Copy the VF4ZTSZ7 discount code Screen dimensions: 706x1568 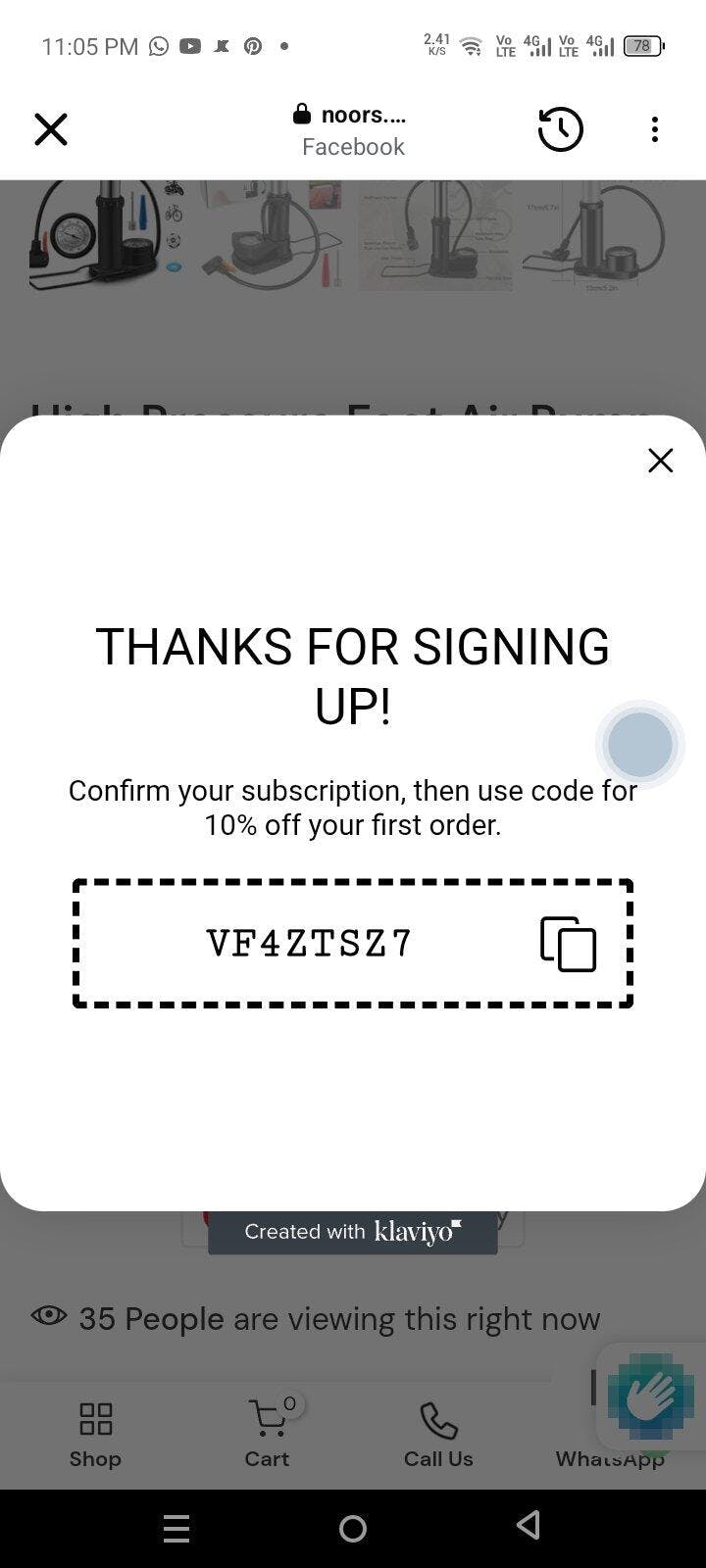point(569,944)
